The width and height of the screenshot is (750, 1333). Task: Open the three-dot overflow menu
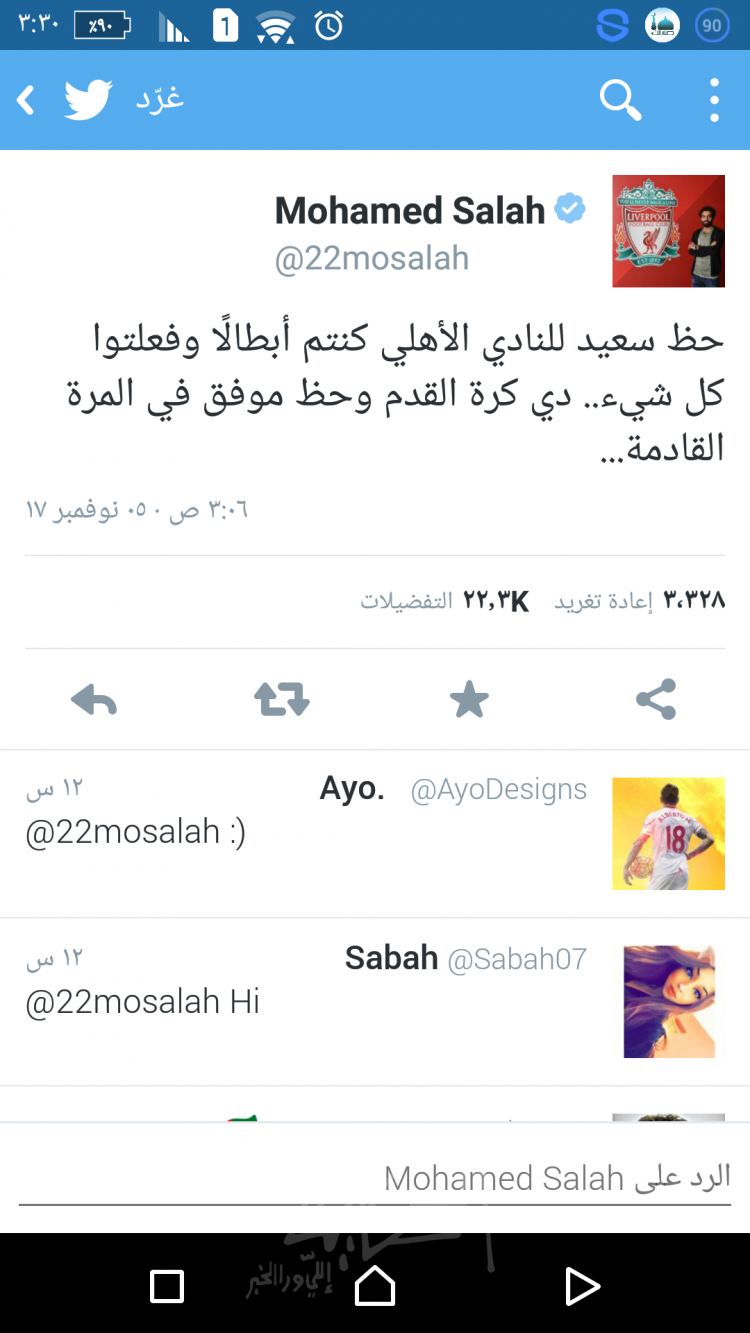[x=714, y=100]
